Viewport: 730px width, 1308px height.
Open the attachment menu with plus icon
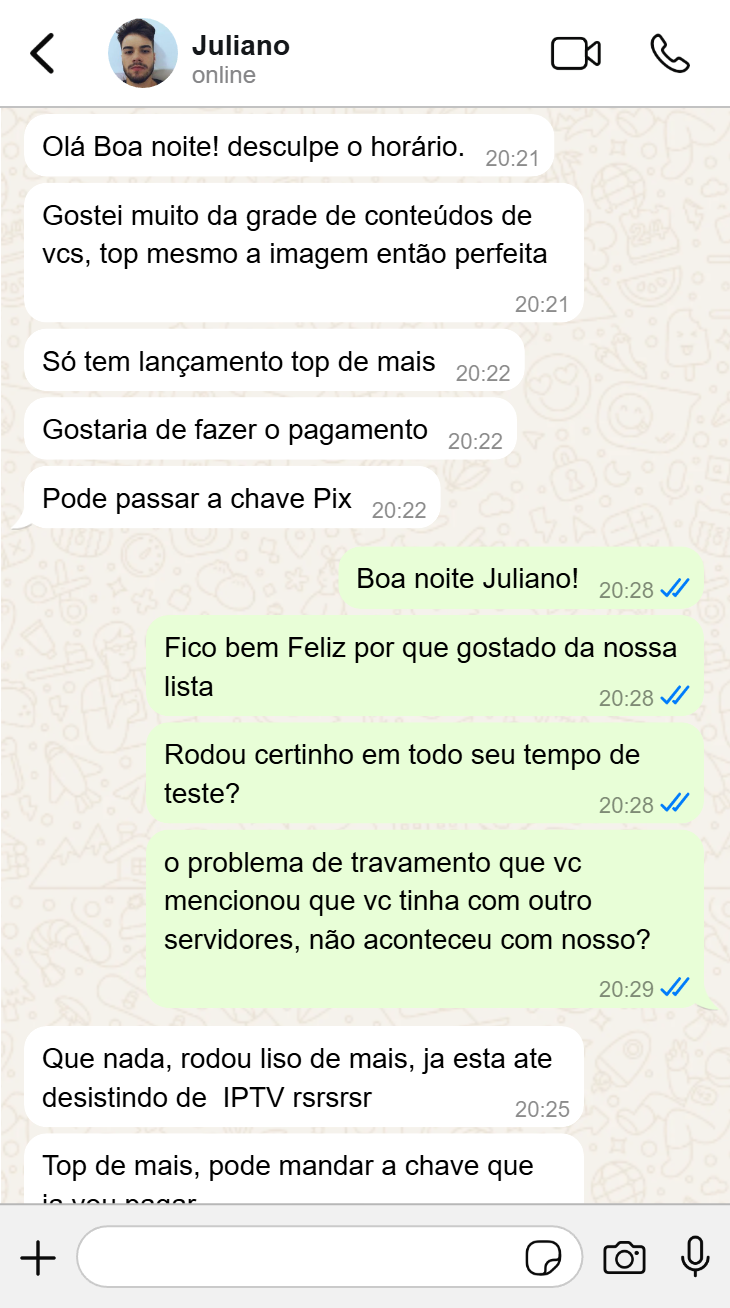coord(38,1256)
